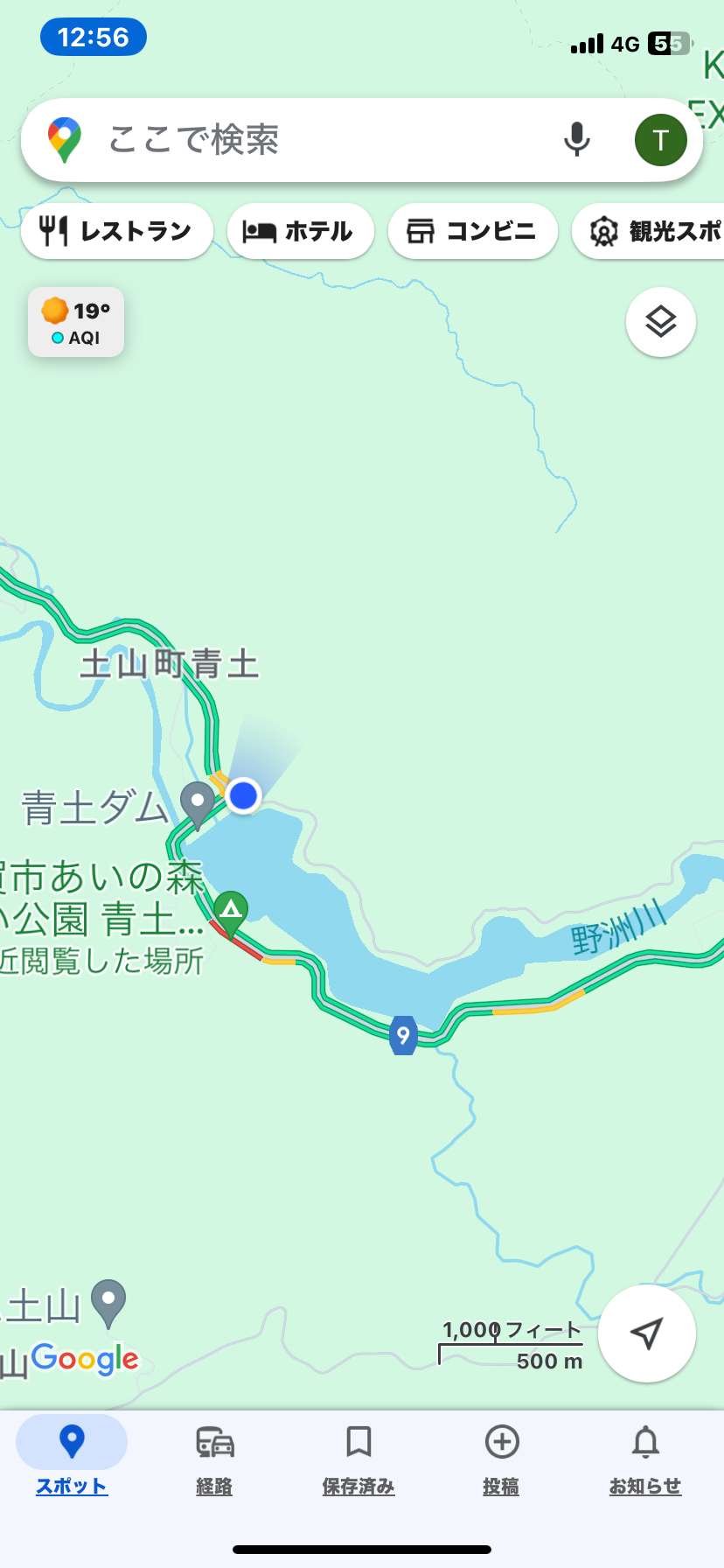The width and height of the screenshot is (724, 1568).
Task: Recenter map with the location arrow button
Action: point(646,1333)
